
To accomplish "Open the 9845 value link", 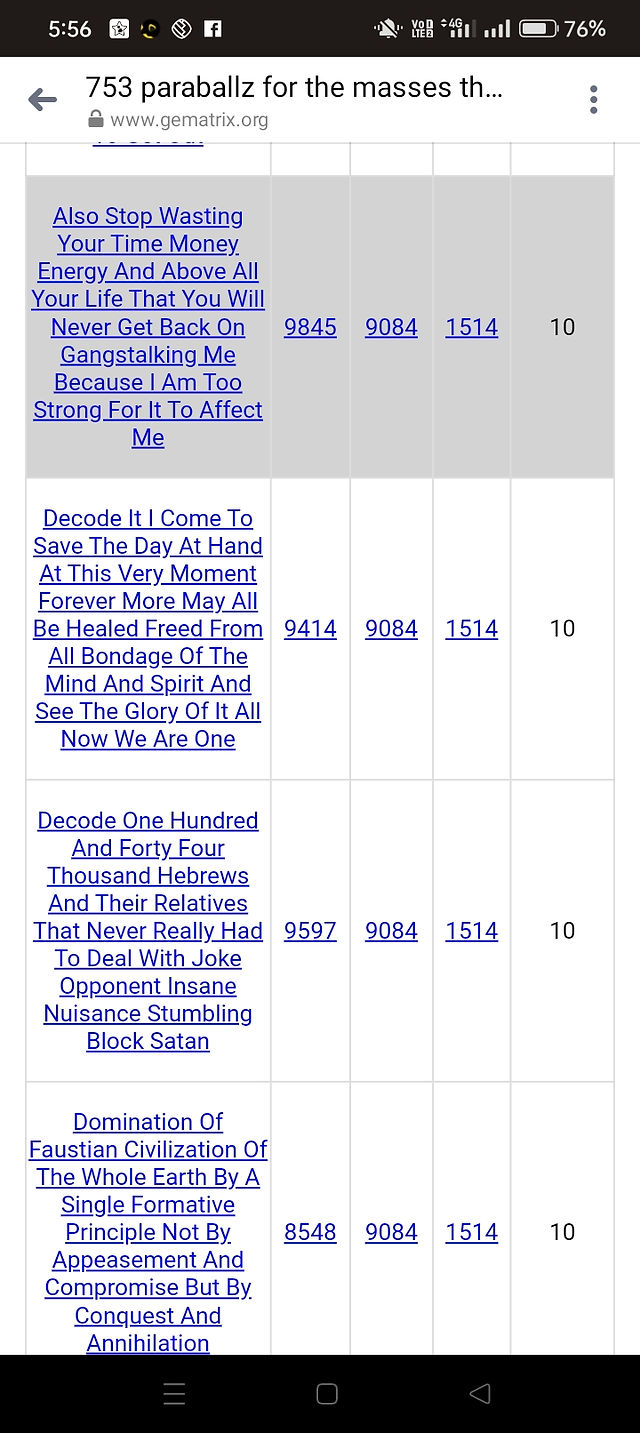I will tap(310, 327).
